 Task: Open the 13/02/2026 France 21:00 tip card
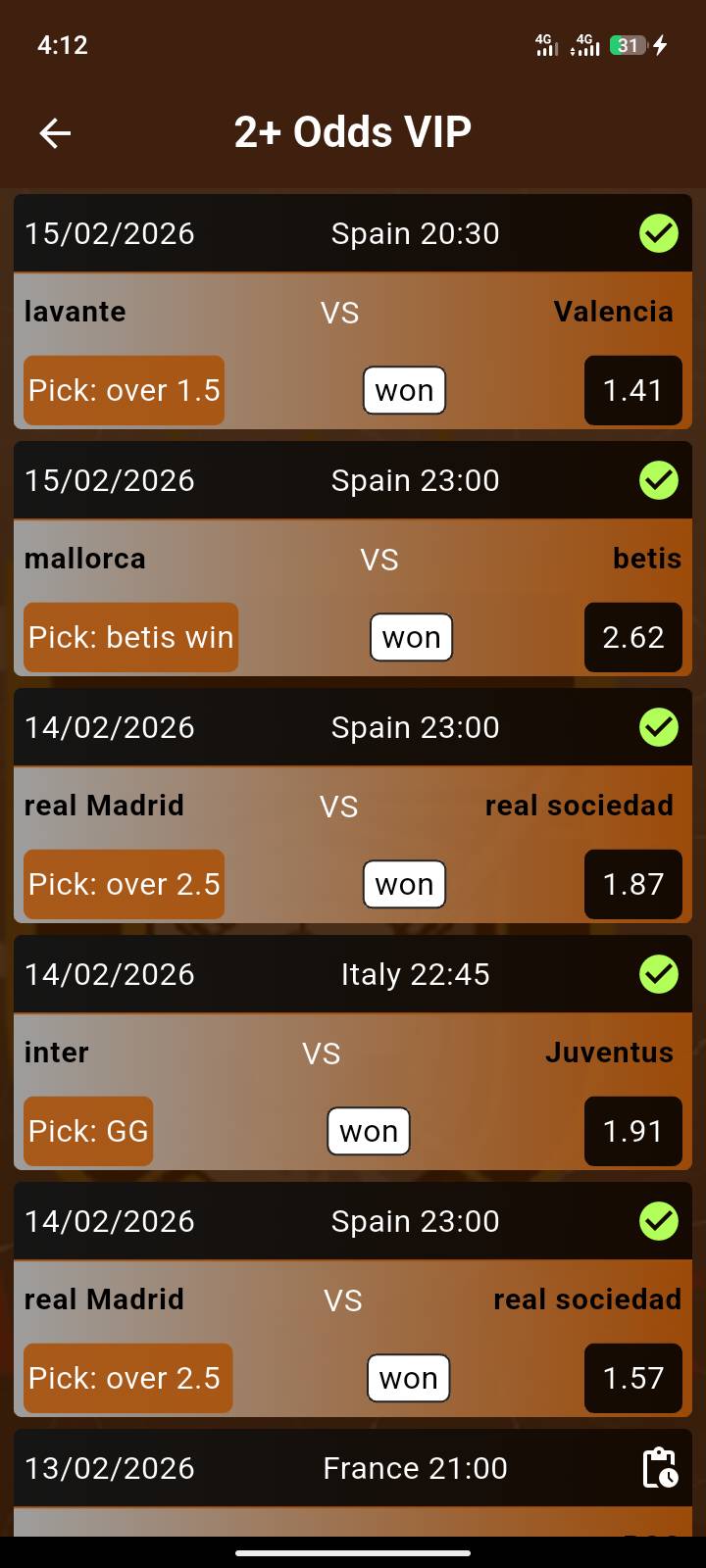click(353, 1480)
